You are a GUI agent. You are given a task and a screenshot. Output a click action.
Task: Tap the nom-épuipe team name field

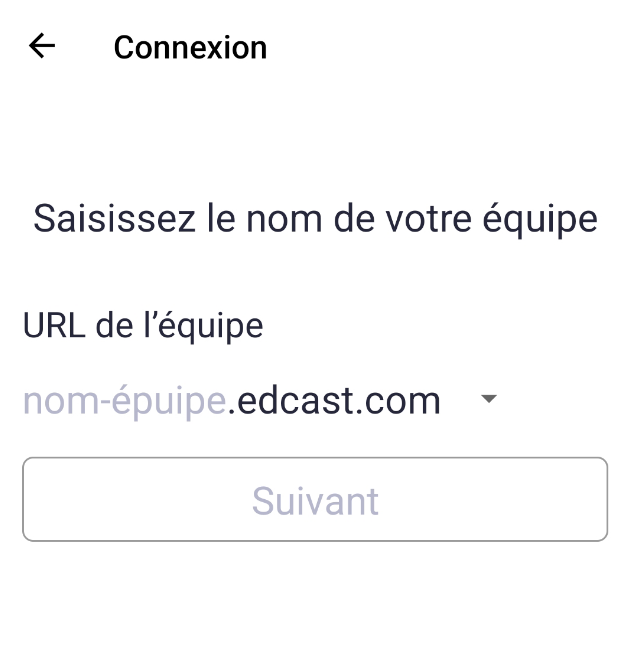(124, 400)
